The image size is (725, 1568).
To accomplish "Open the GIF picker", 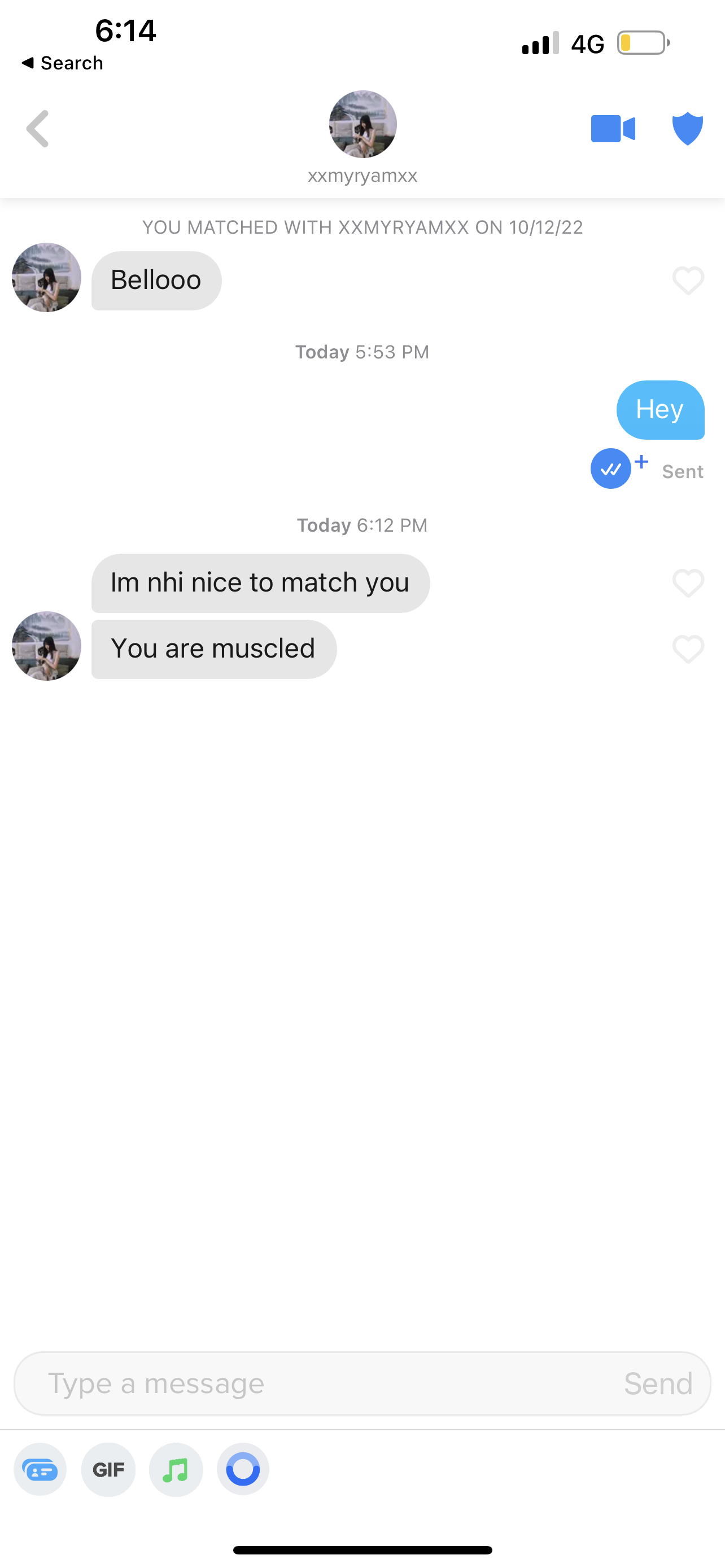I will click(x=108, y=1469).
